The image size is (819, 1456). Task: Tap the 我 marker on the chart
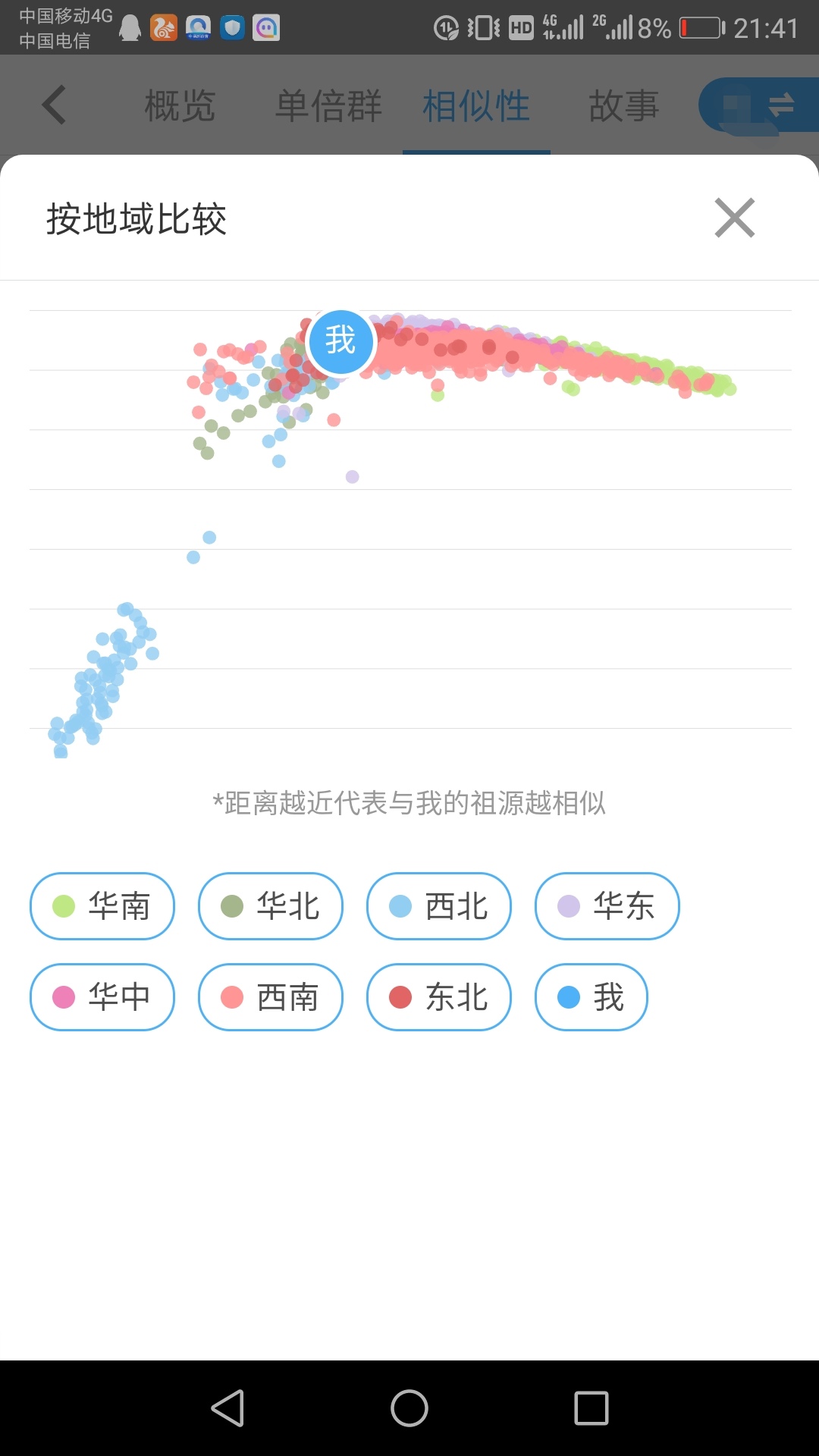click(341, 341)
